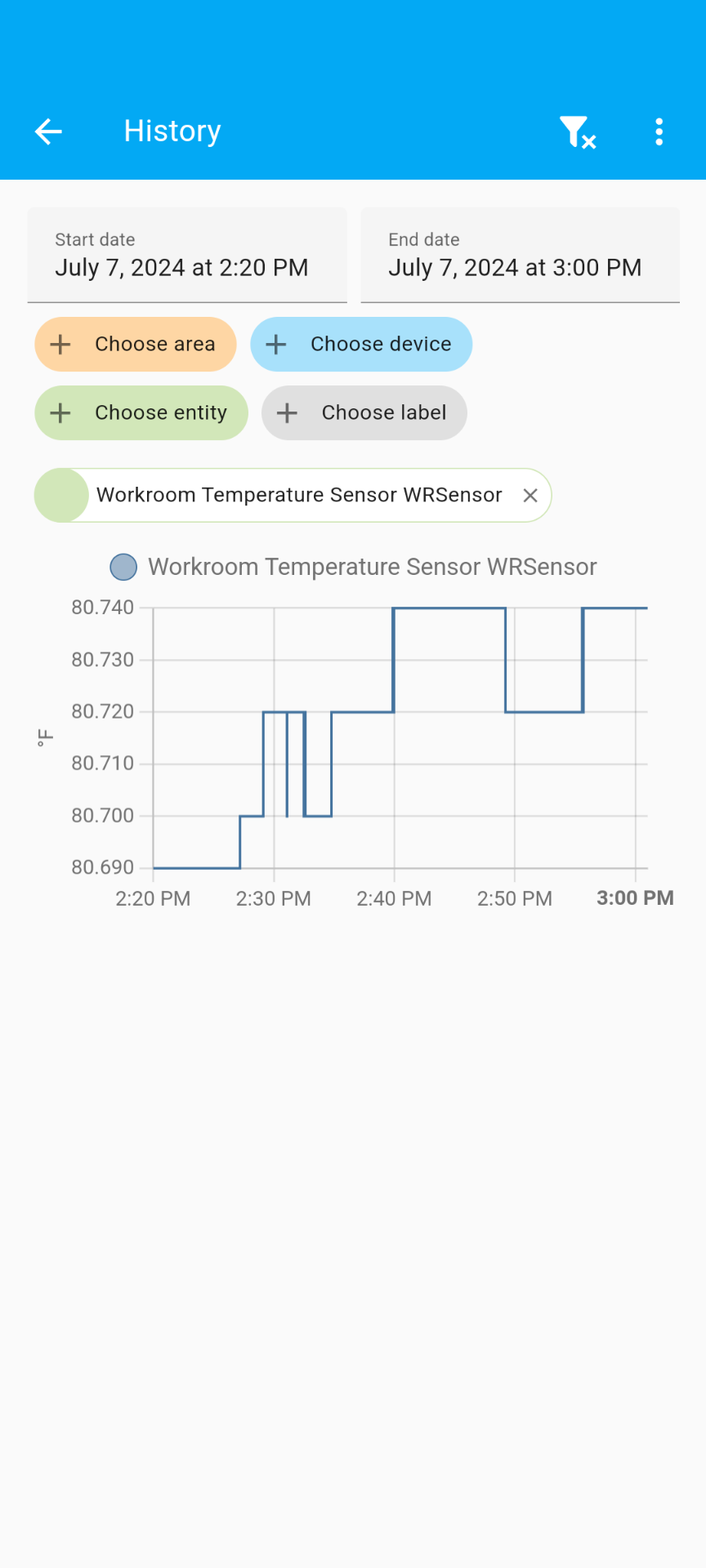The height and width of the screenshot is (1568, 706).
Task: Tap the Choose area chip
Action: (136, 344)
